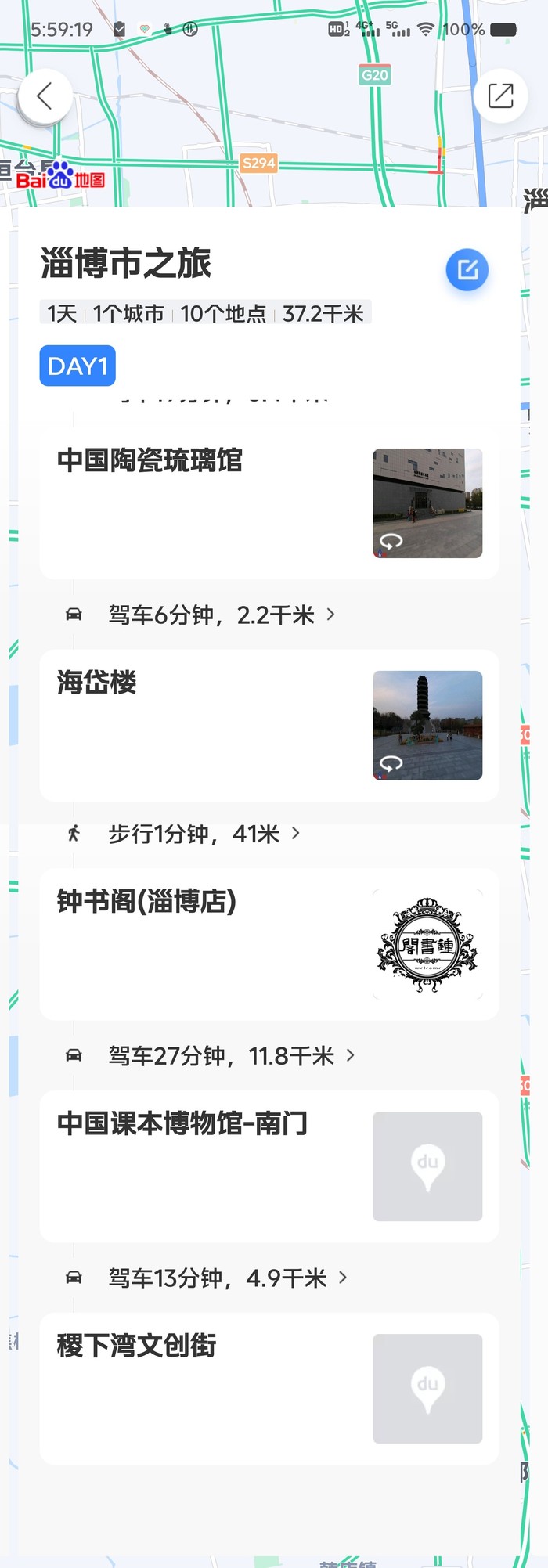Screen dimensions: 548x1568
Task: View walking route of 1 minute, 41 m
Action: click(204, 834)
